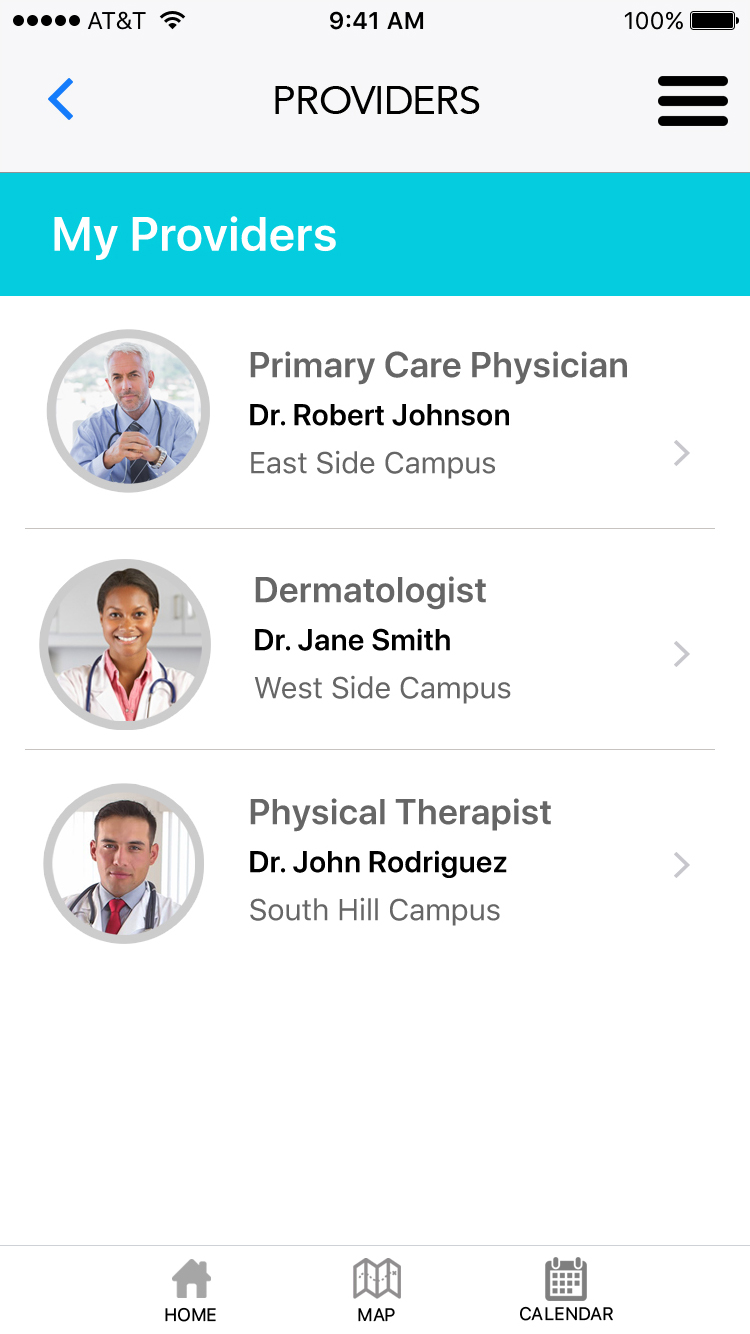Go back using the blue arrow
This screenshot has height=1334, width=750.
click(61, 100)
